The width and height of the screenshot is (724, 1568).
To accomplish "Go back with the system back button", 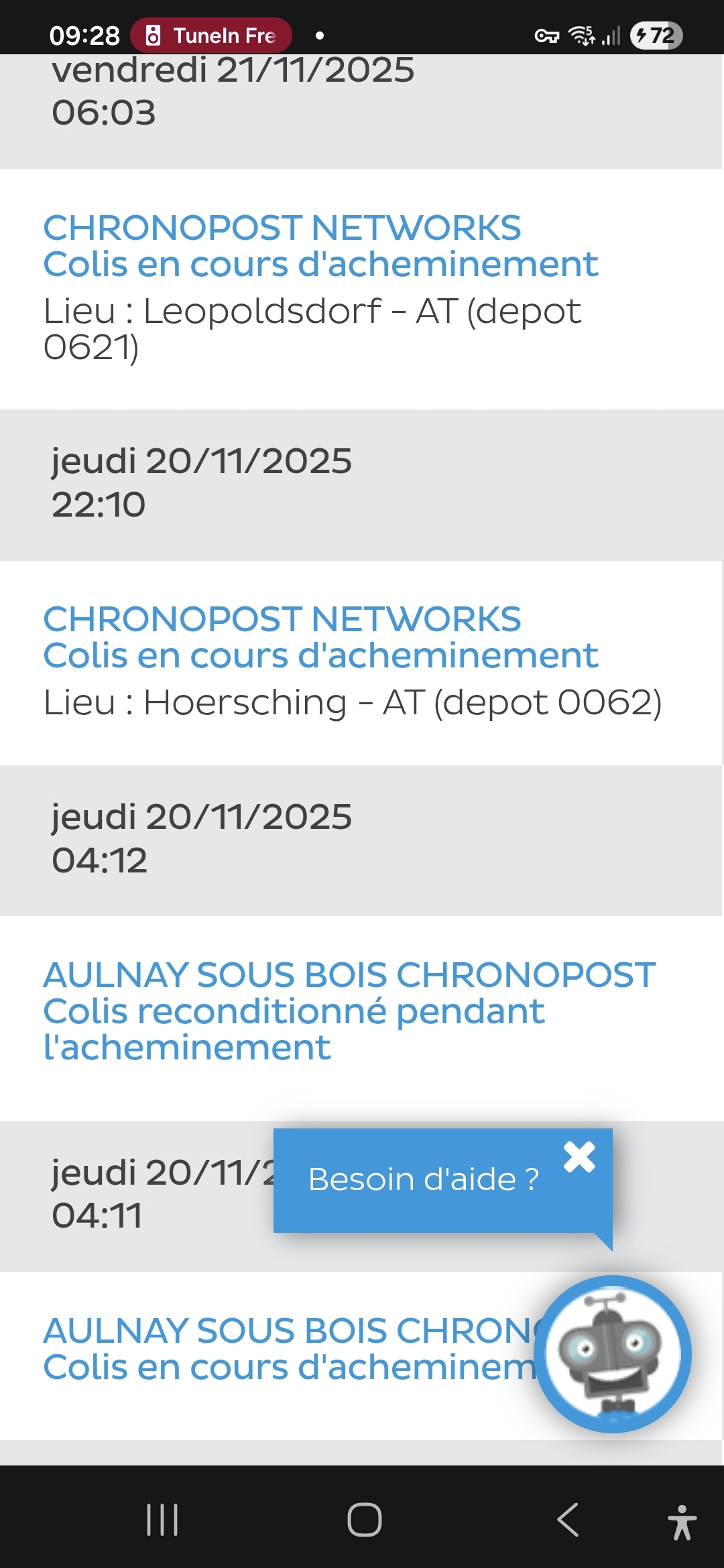I will [x=568, y=1519].
